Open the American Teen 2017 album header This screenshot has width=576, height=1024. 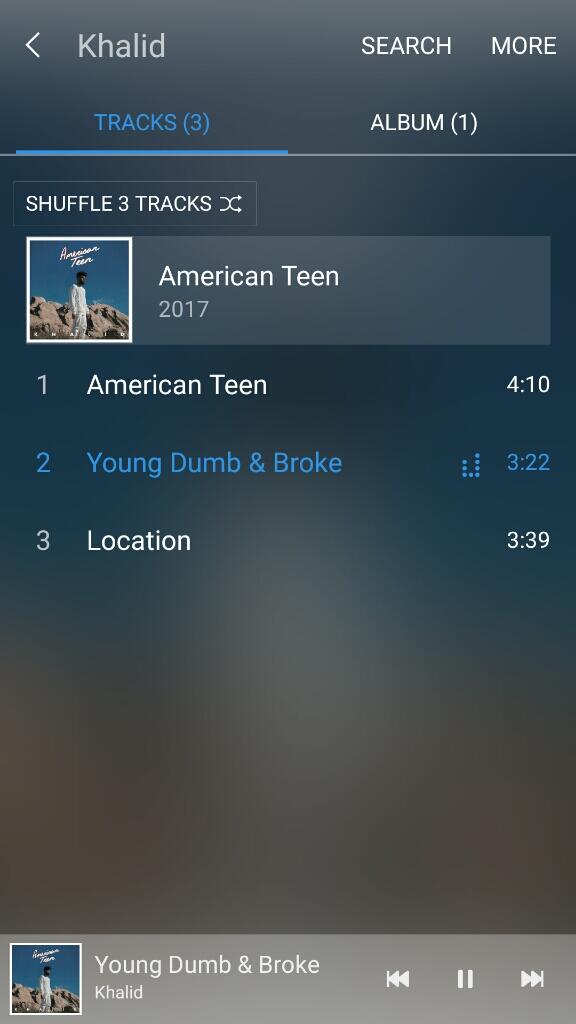(x=288, y=290)
